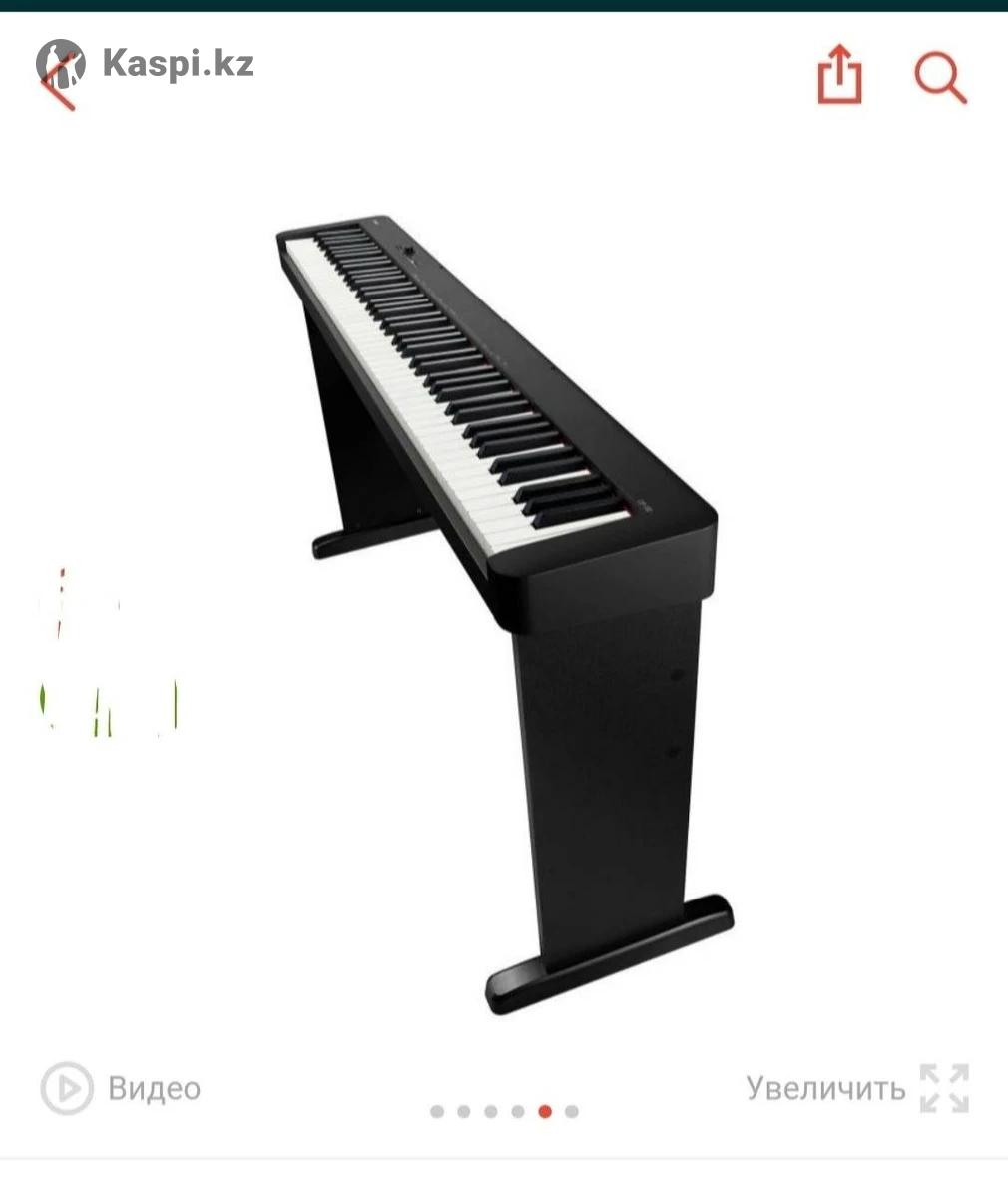Play the product Видео
Screen dimensions: 1008x1198
click(121, 1088)
